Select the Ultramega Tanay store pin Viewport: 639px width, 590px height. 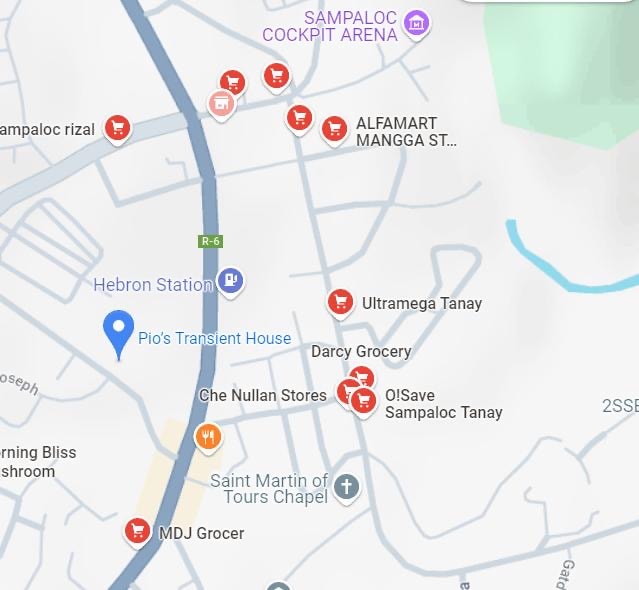click(340, 301)
